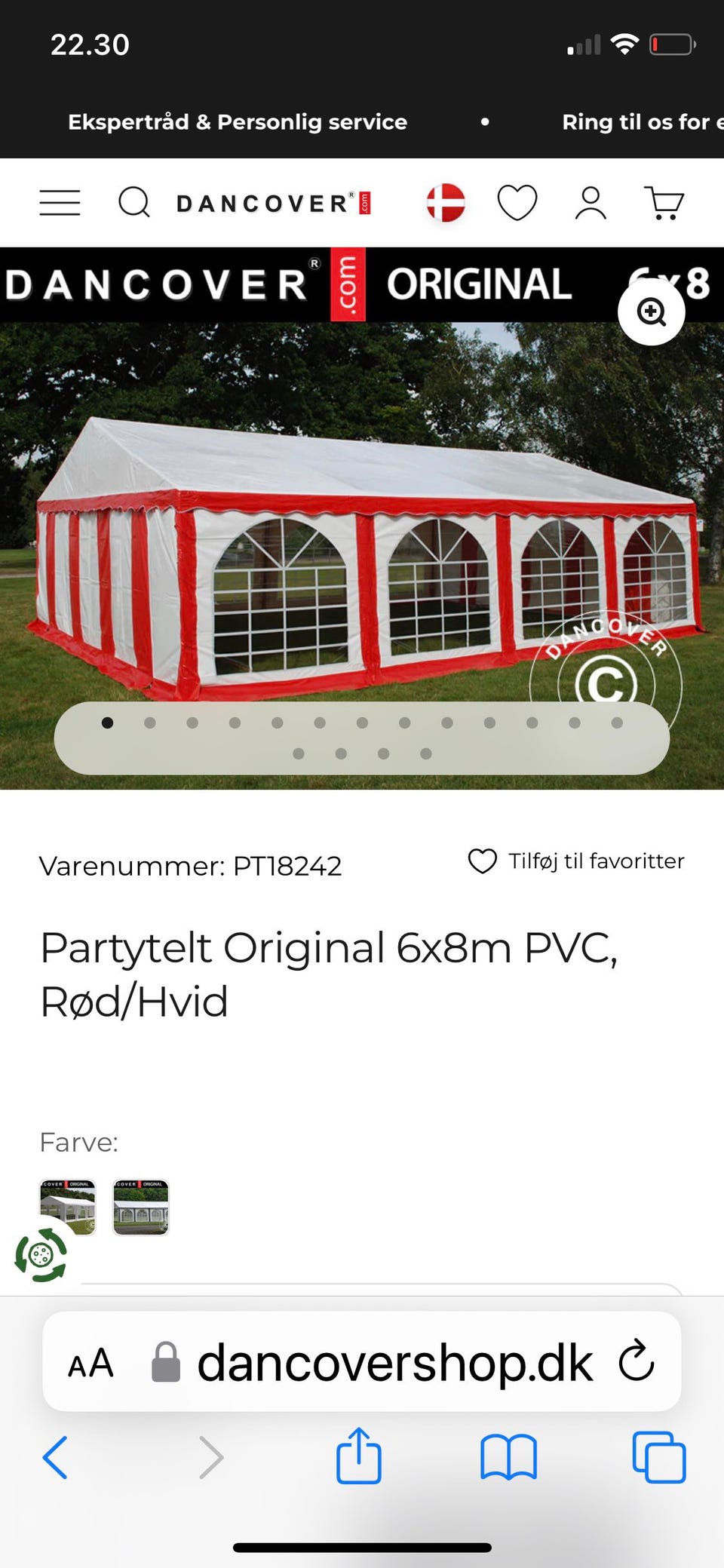Open the hamburger menu
Viewport: 724px width, 1568px height.
(x=60, y=203)
